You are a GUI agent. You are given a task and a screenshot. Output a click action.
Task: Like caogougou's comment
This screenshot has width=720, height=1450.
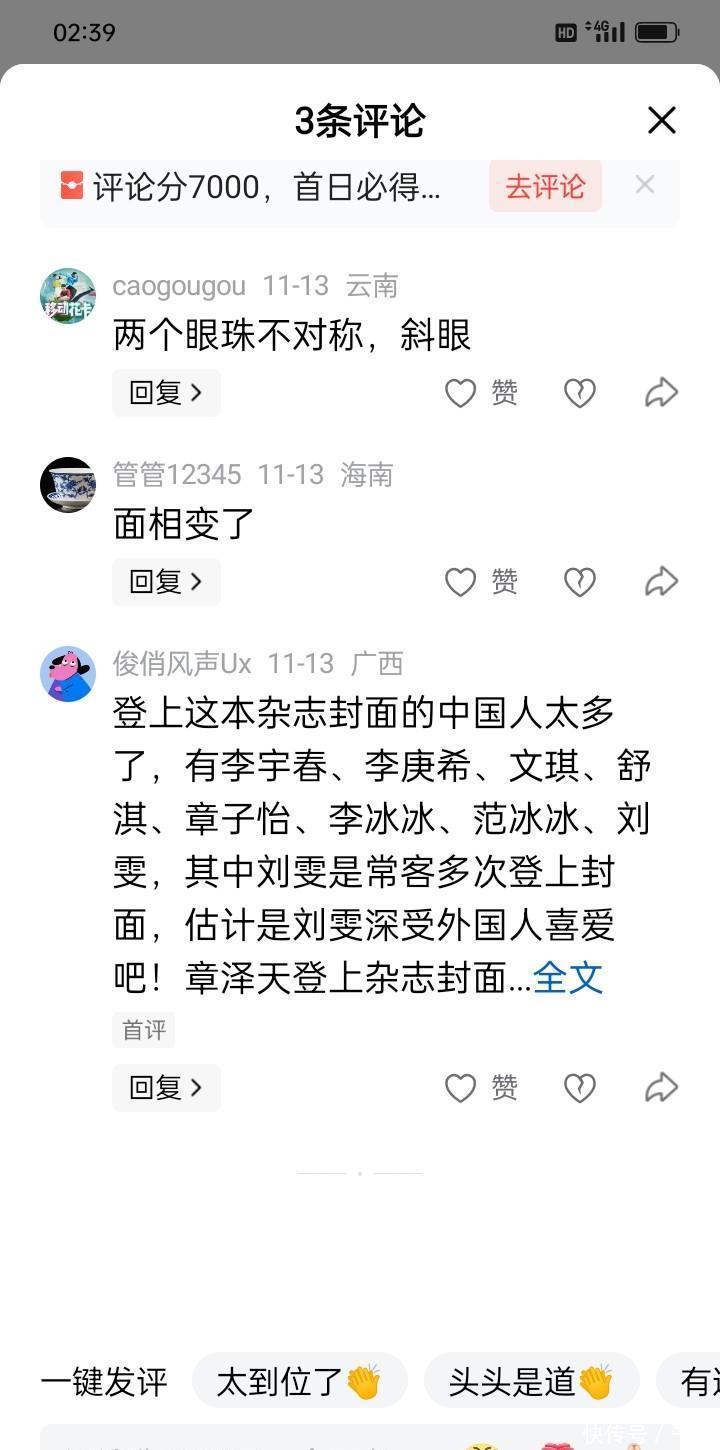tap(481, 393)
